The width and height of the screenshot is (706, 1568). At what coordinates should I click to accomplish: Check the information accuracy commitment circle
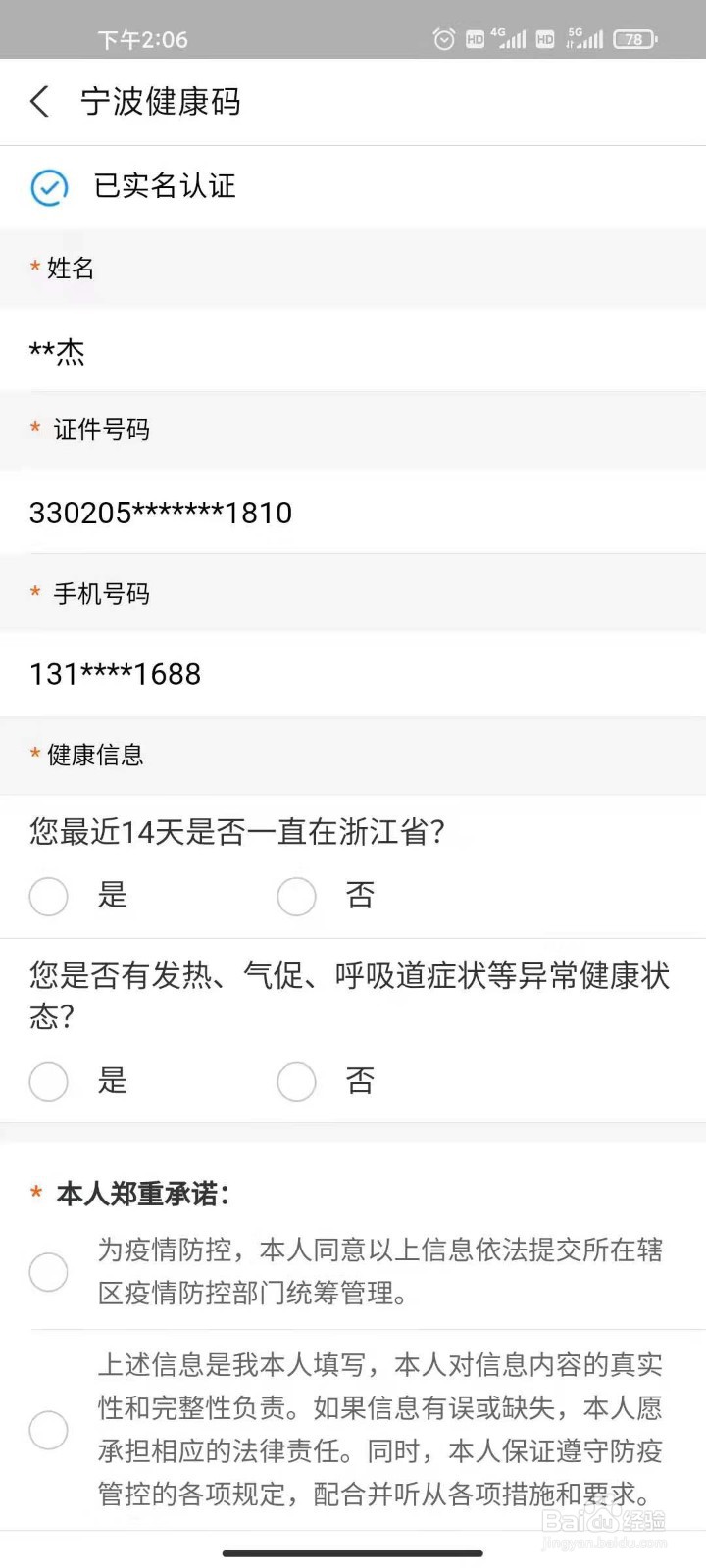coord(48,1430)
